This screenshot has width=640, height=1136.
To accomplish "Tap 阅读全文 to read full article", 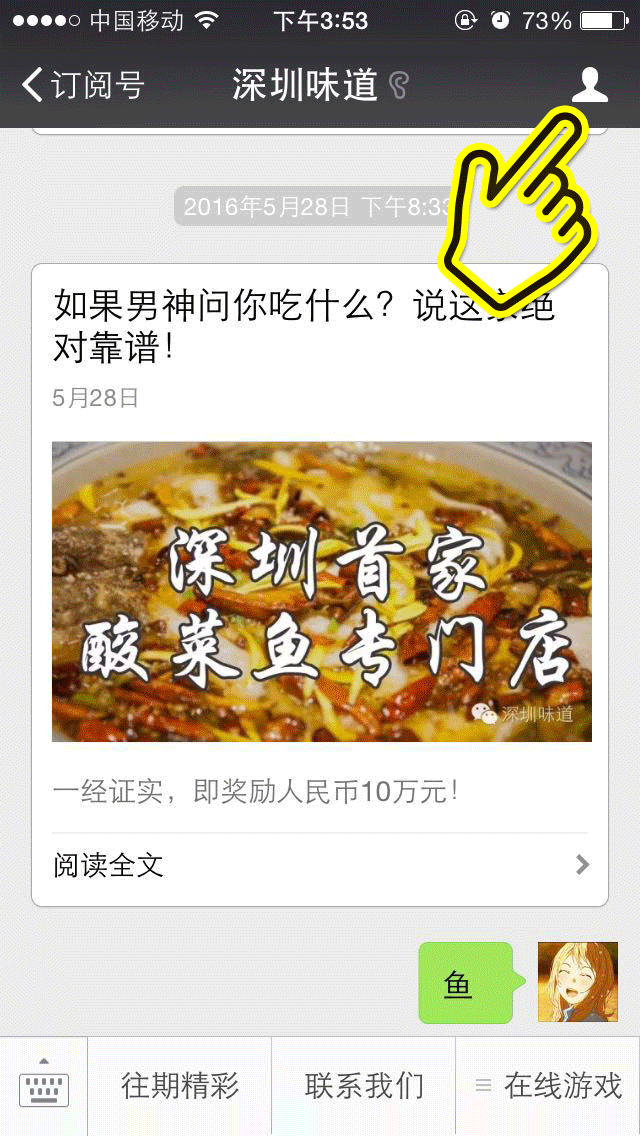I will coord(320,865).
